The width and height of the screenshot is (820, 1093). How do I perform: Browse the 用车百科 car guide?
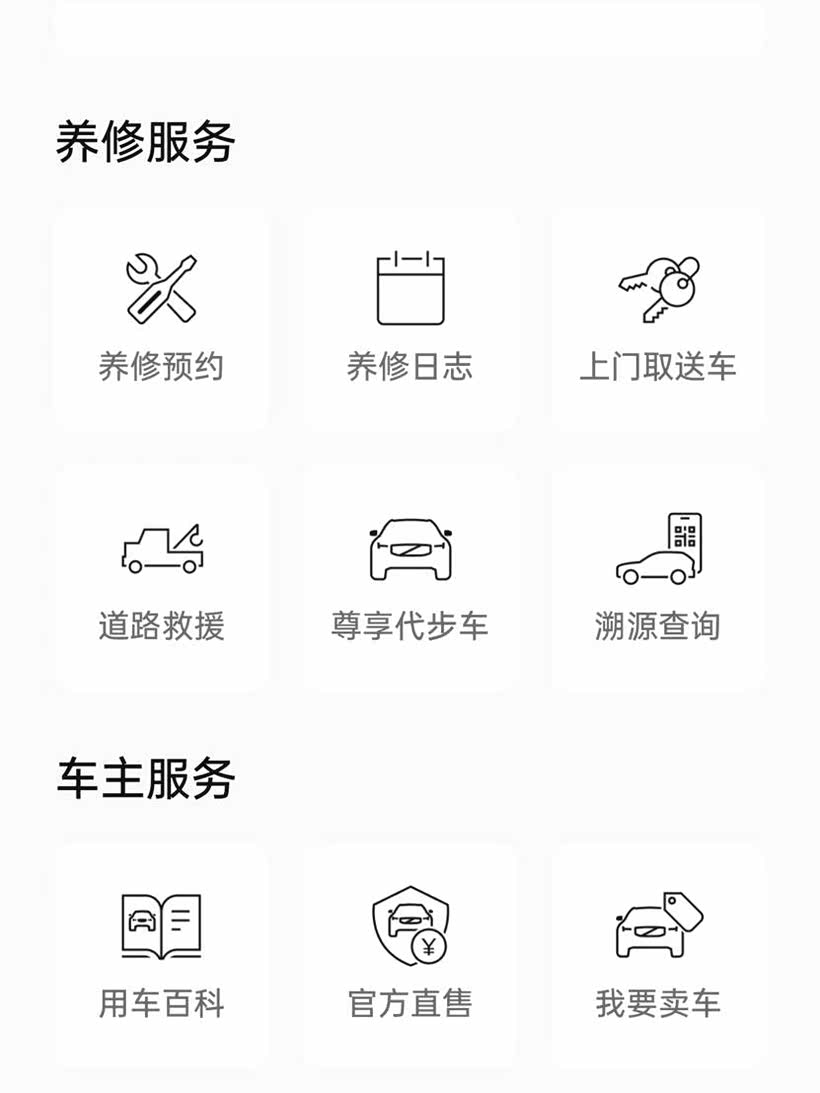161,955
